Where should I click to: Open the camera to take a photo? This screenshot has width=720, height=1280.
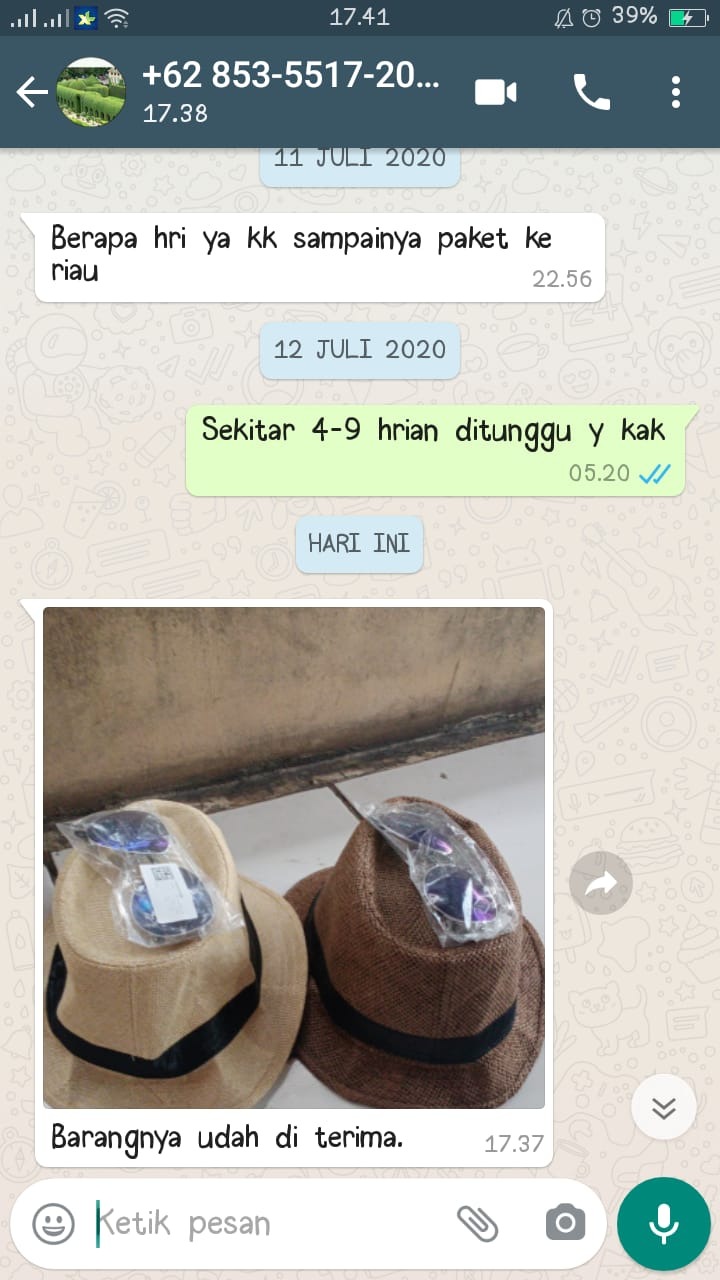click(565, 1223)
